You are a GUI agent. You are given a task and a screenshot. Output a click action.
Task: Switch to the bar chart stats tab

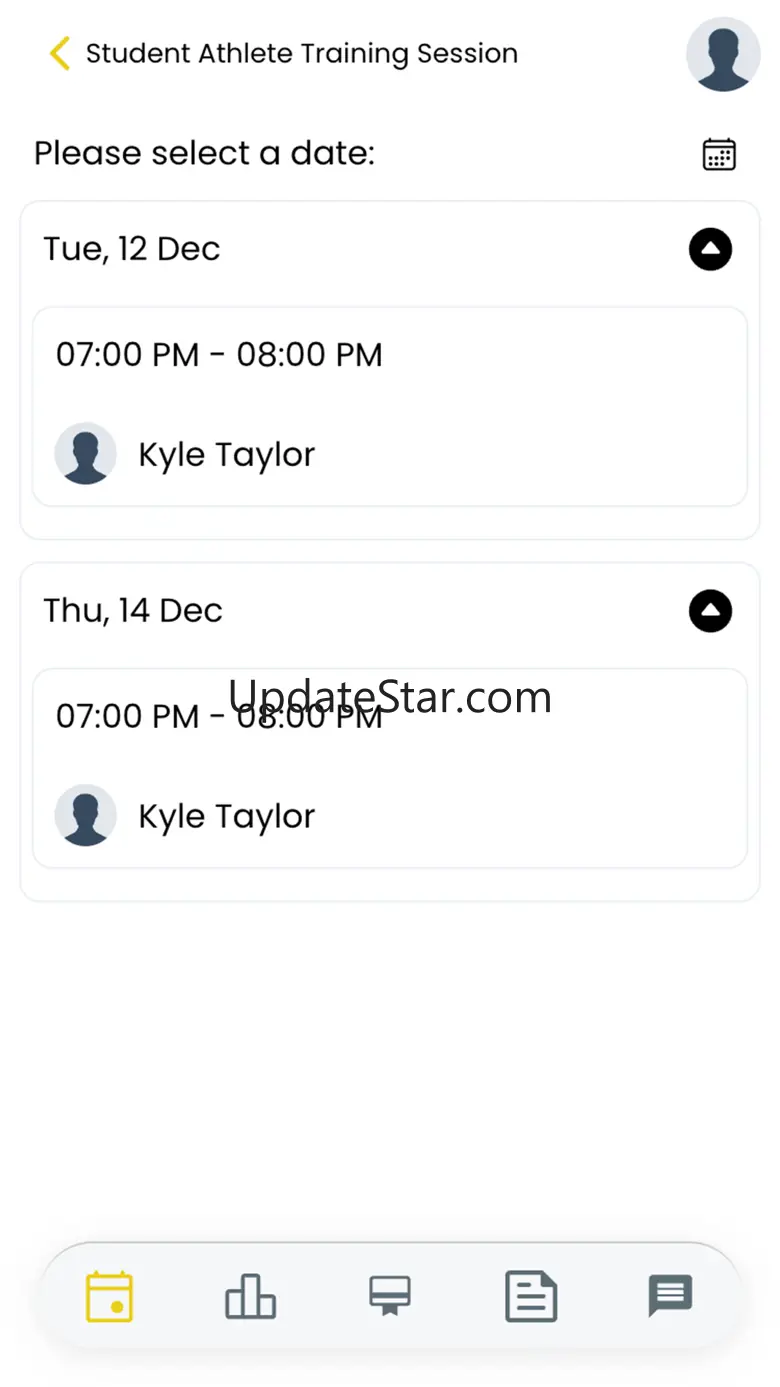[250, 1297]
